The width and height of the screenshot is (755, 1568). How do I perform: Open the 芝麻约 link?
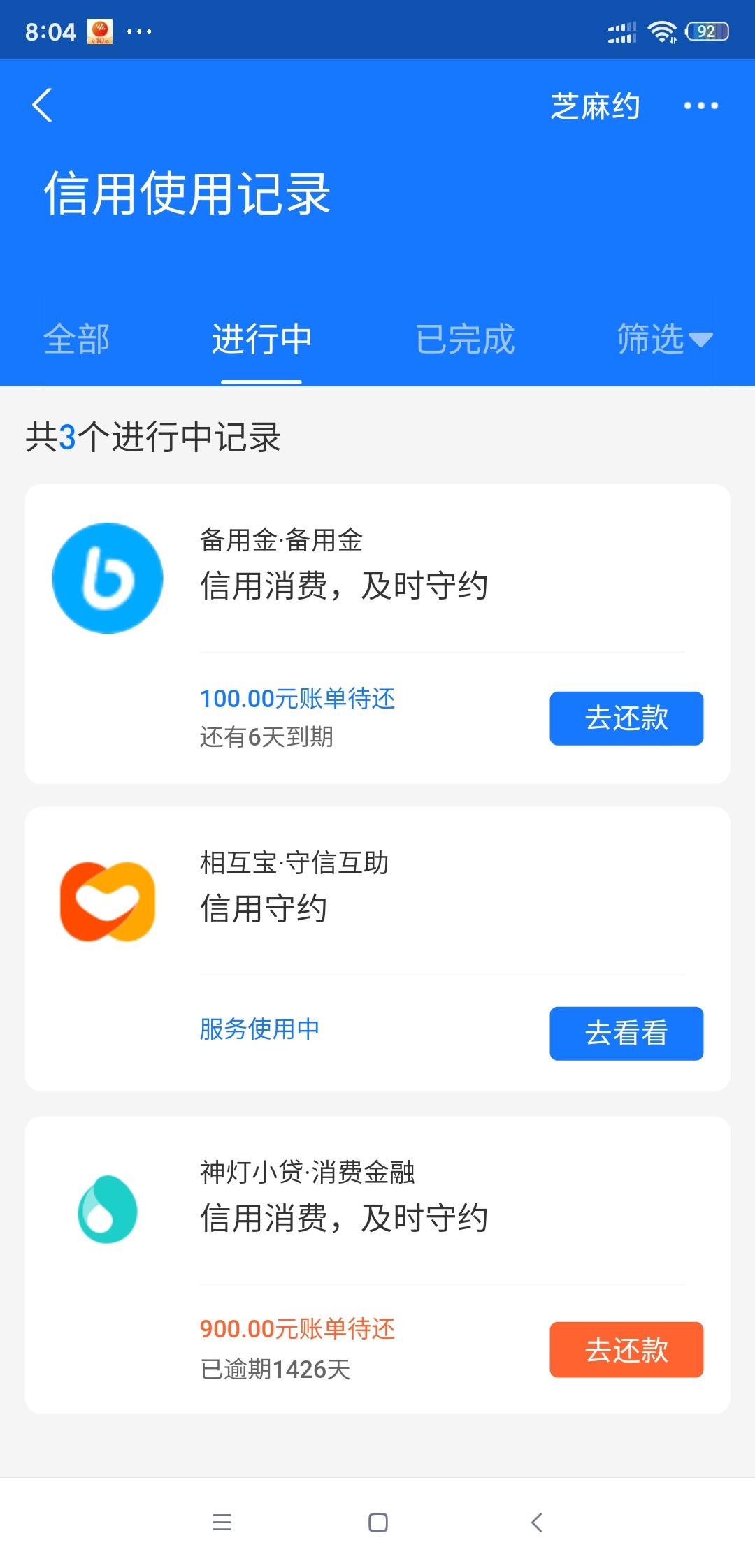pyautogui.click(x=595, y=106)
